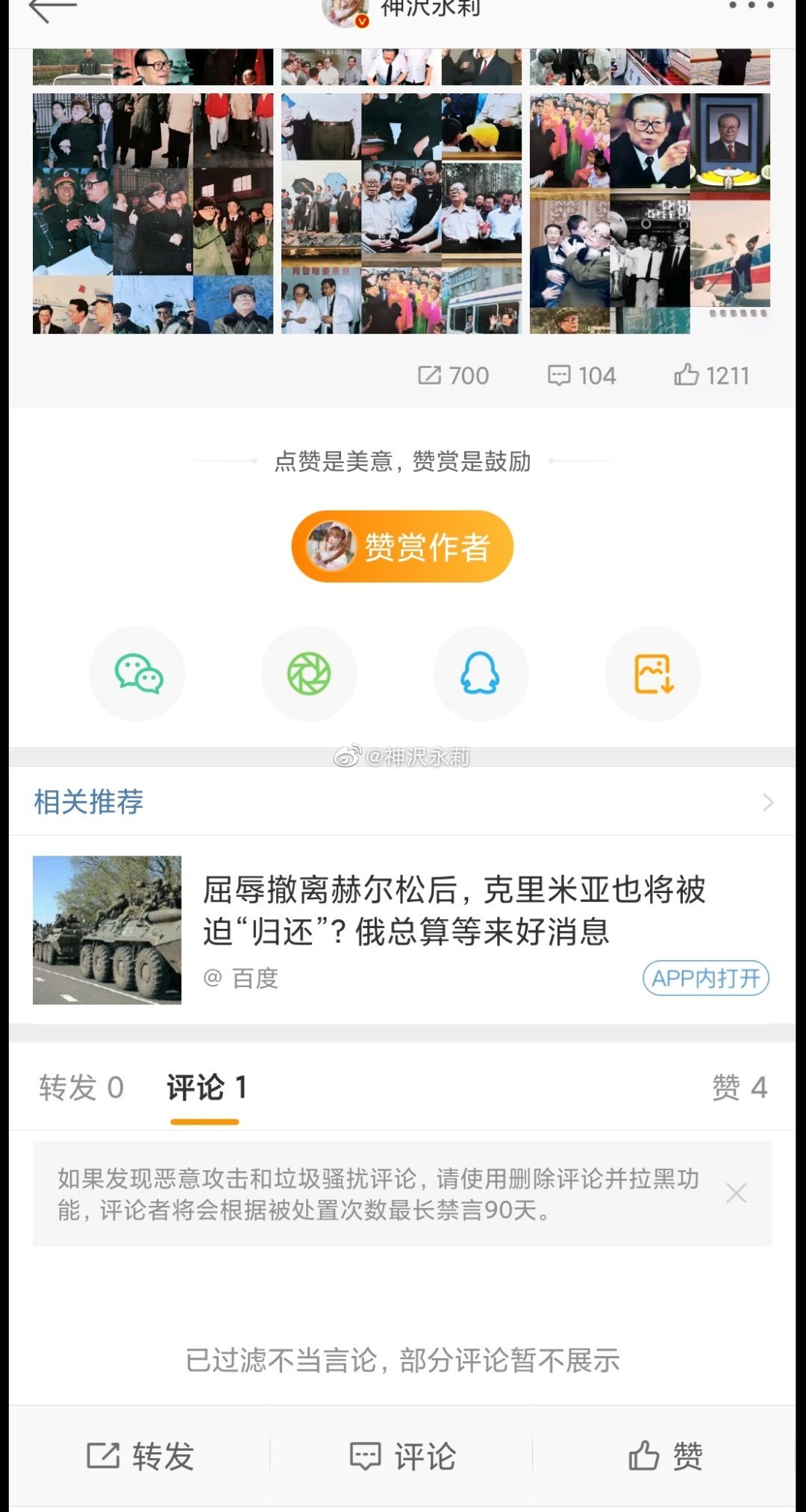Repost the original post with 700 shares
Image resolution: width=806 pixels, height=1512 pixels.
pos(453,375)
